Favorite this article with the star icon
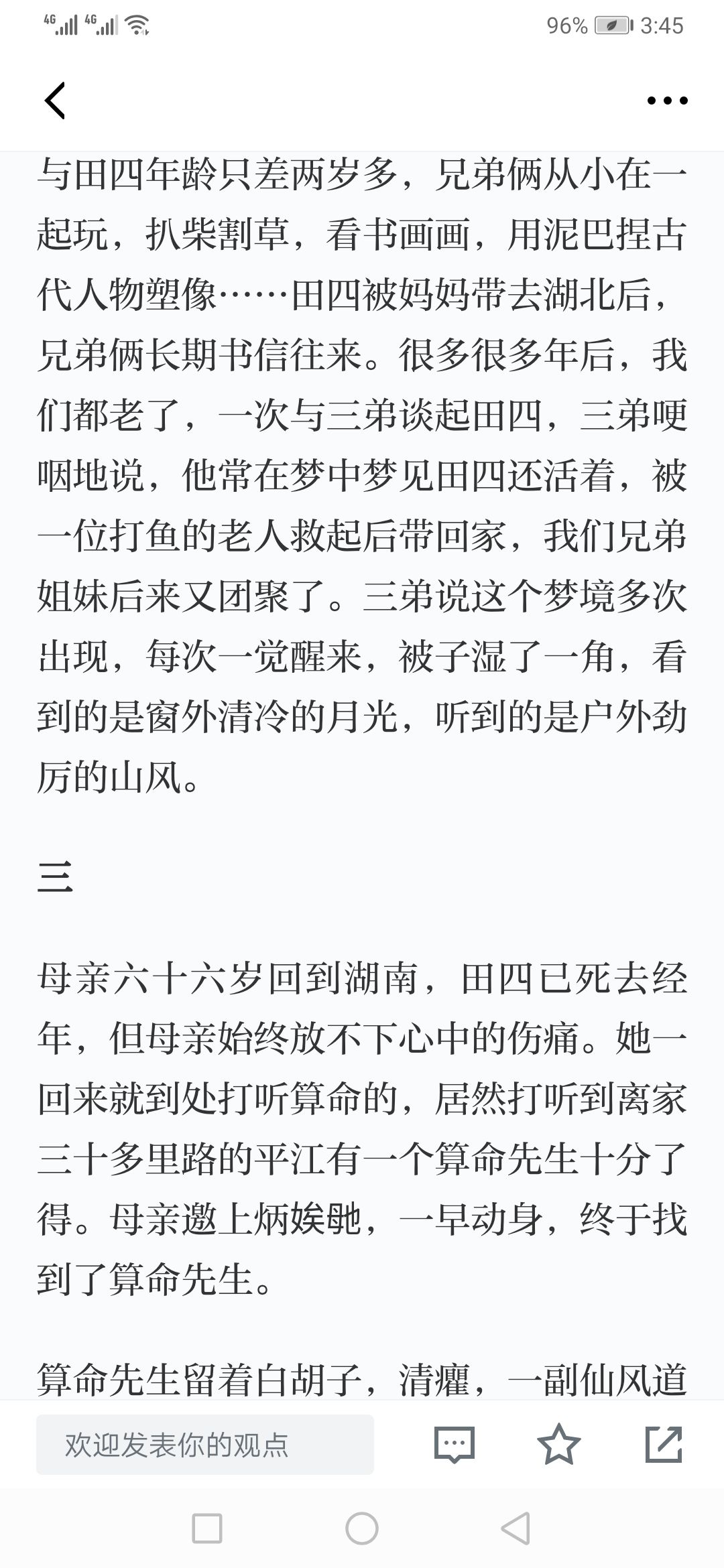 pos(559,1444)
